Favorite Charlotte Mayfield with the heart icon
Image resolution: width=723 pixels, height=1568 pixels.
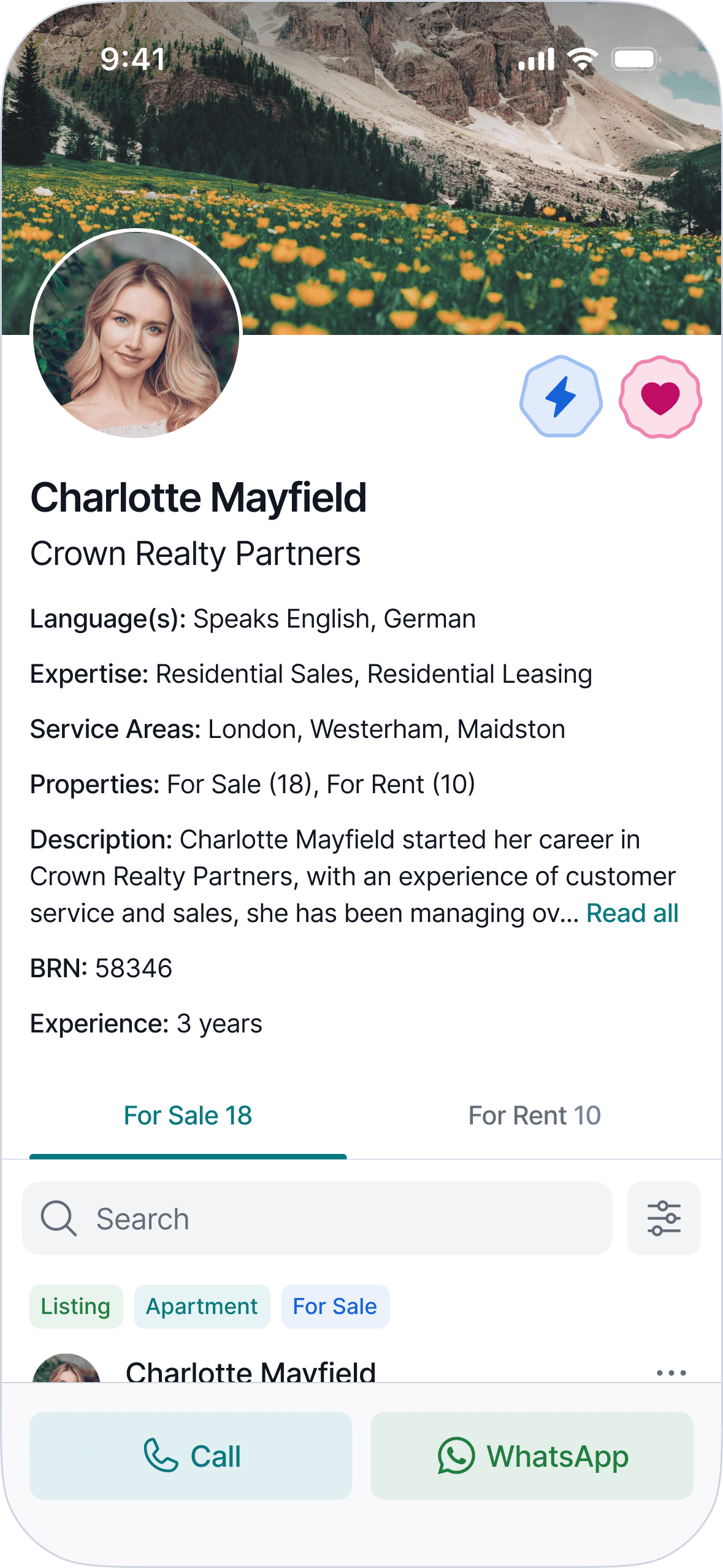660,397
